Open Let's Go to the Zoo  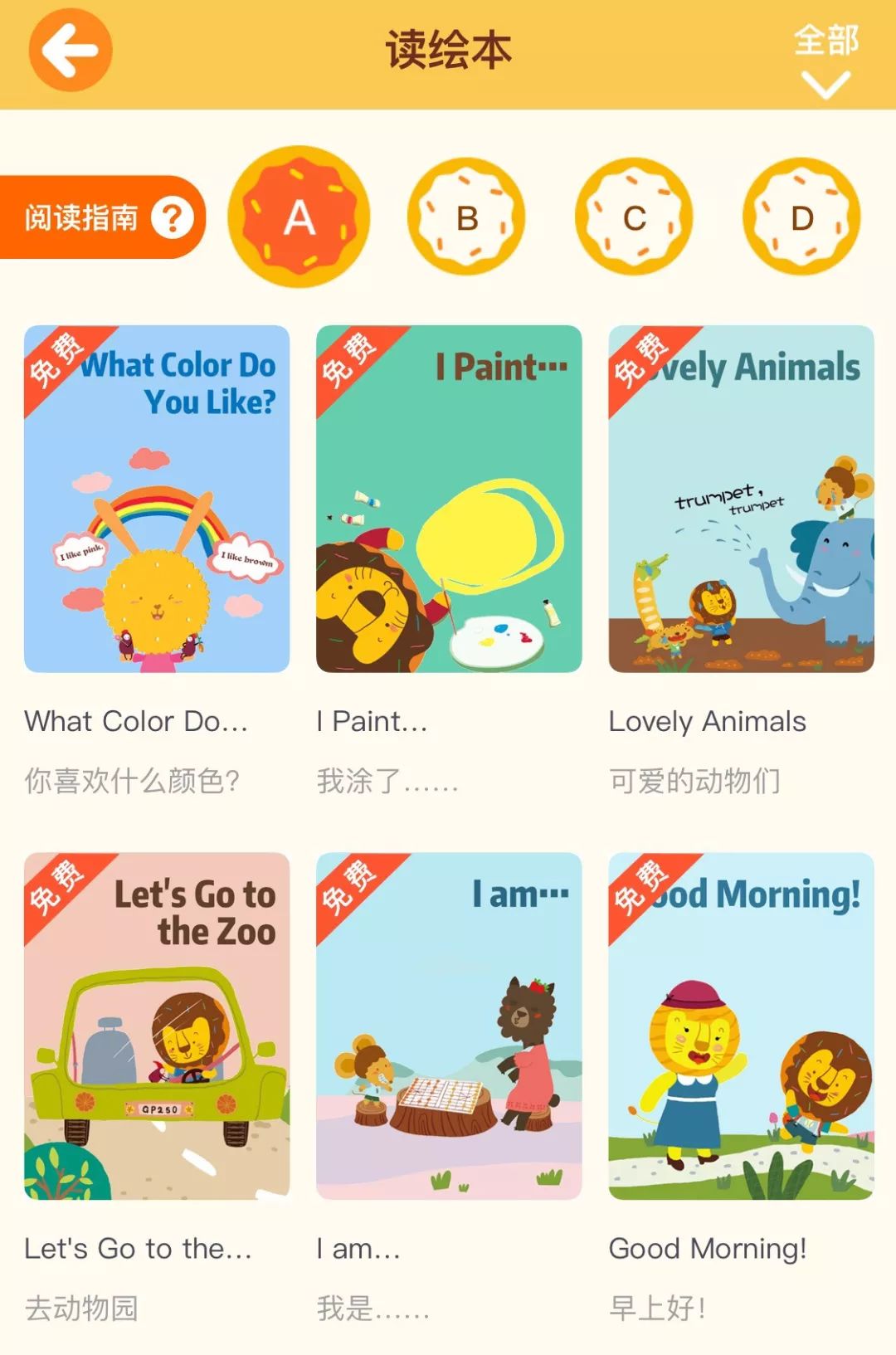(157, 1026)
